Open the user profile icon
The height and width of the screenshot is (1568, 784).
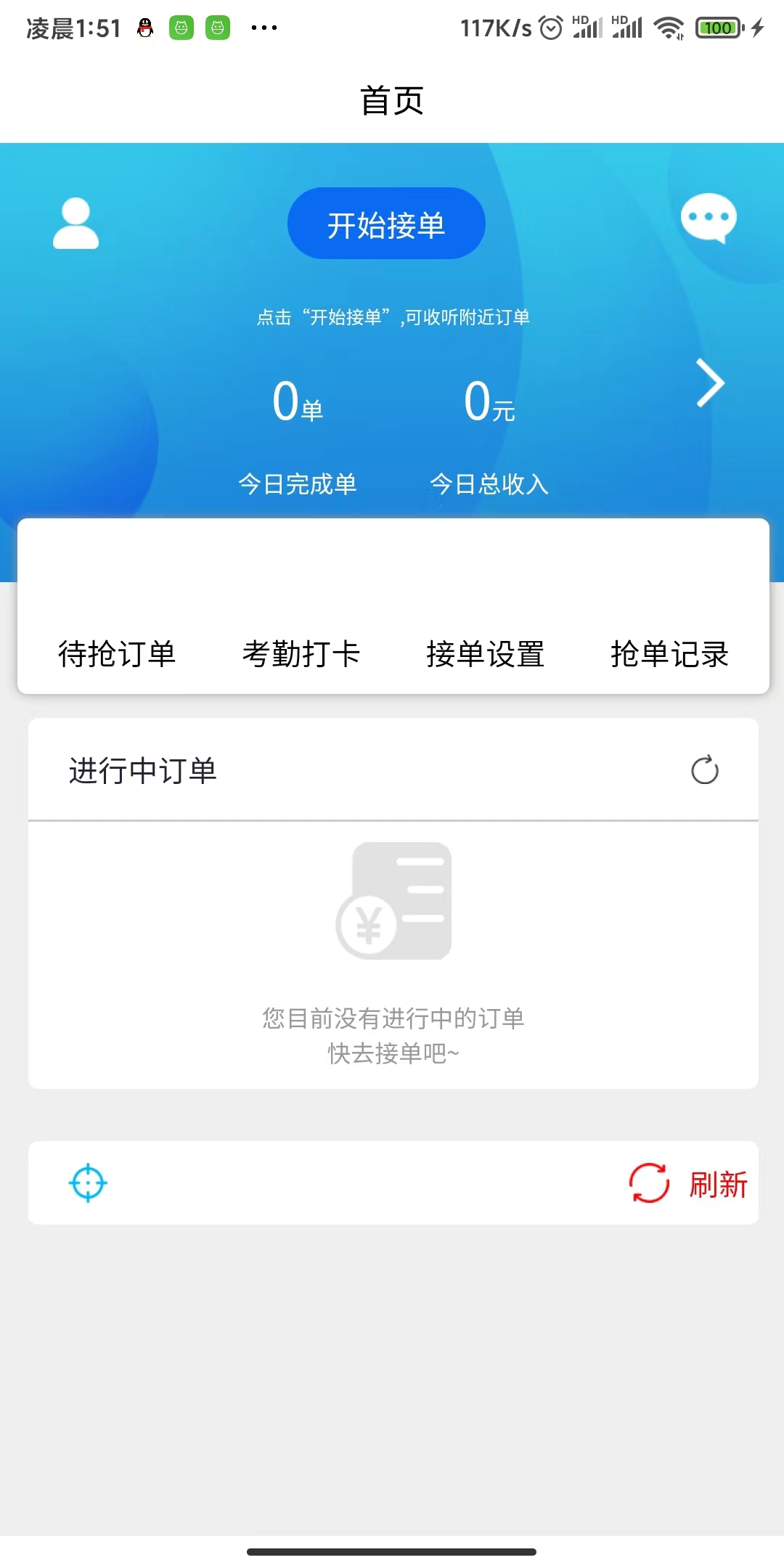pyautogui.click(x=75, y=224)
